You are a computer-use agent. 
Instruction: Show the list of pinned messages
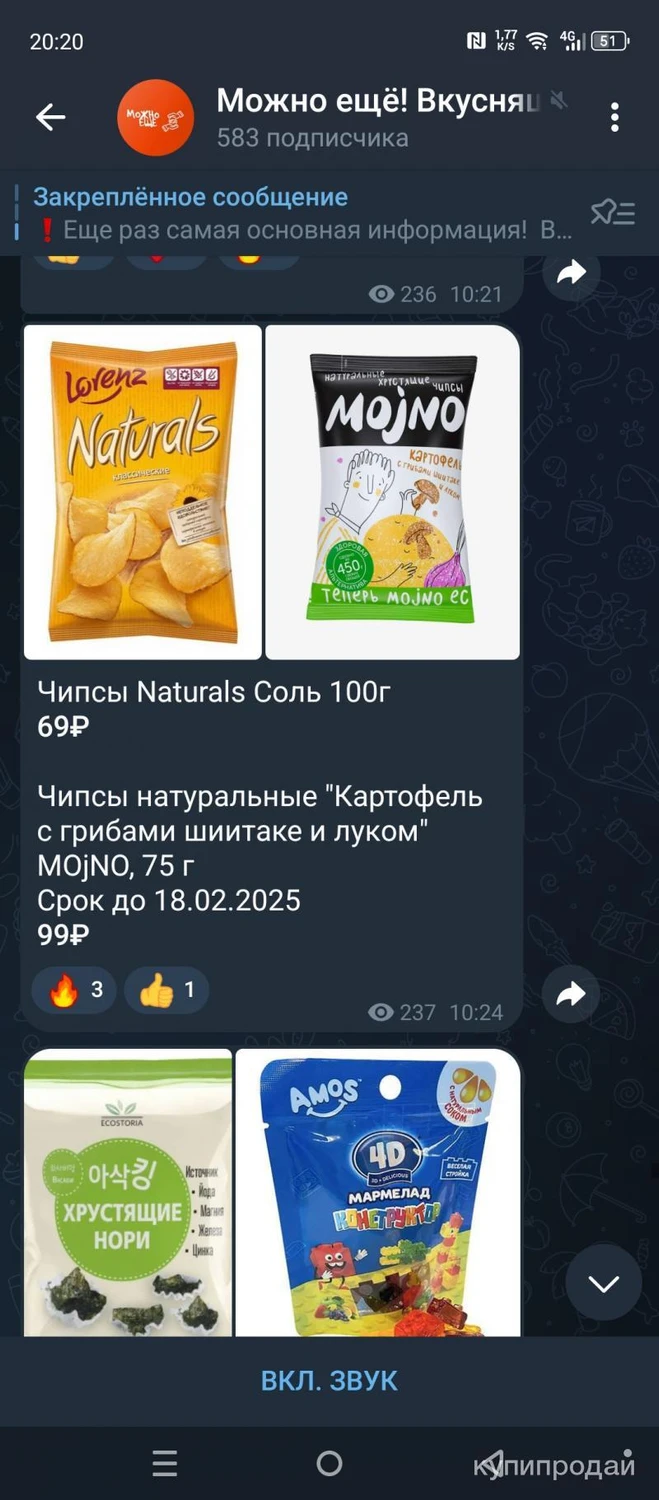click(x=612, y=212)
